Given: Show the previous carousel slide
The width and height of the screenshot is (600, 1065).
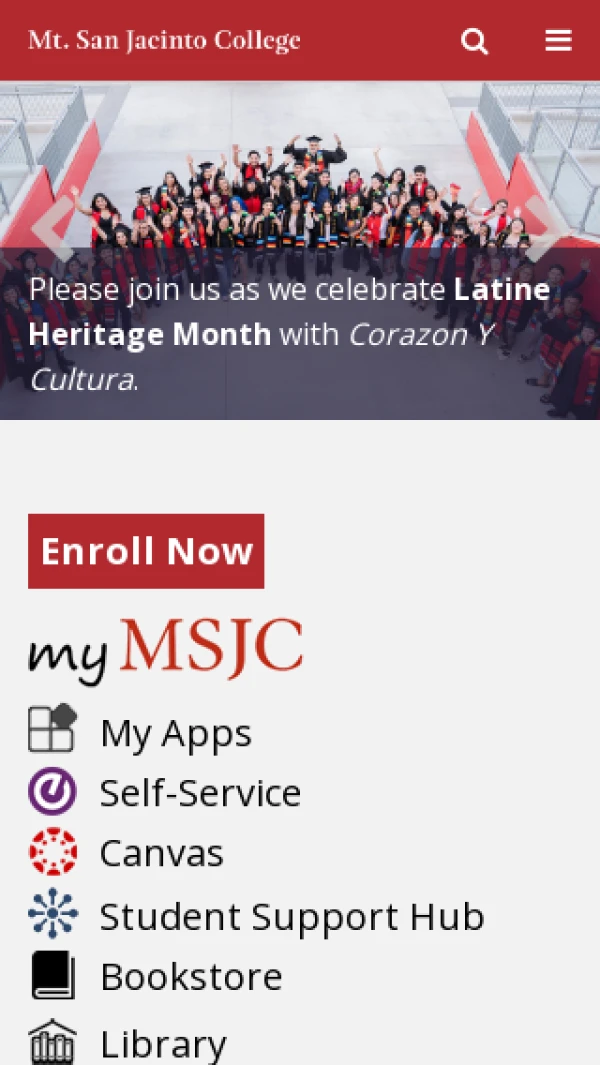Looking at the screenshot, I should [x=50, y=229].
